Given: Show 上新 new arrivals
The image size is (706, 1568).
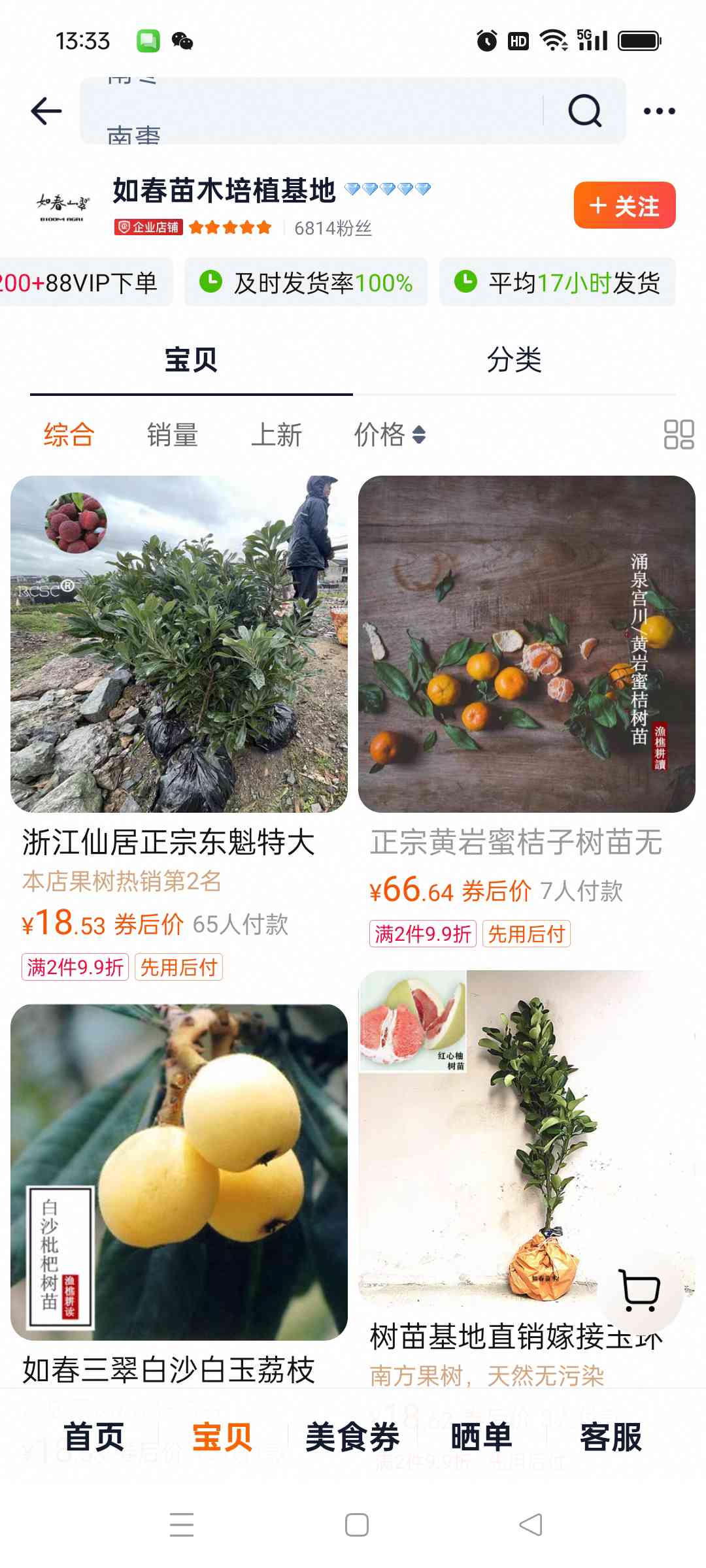Looking at the screenshot, I should point(277,434).
